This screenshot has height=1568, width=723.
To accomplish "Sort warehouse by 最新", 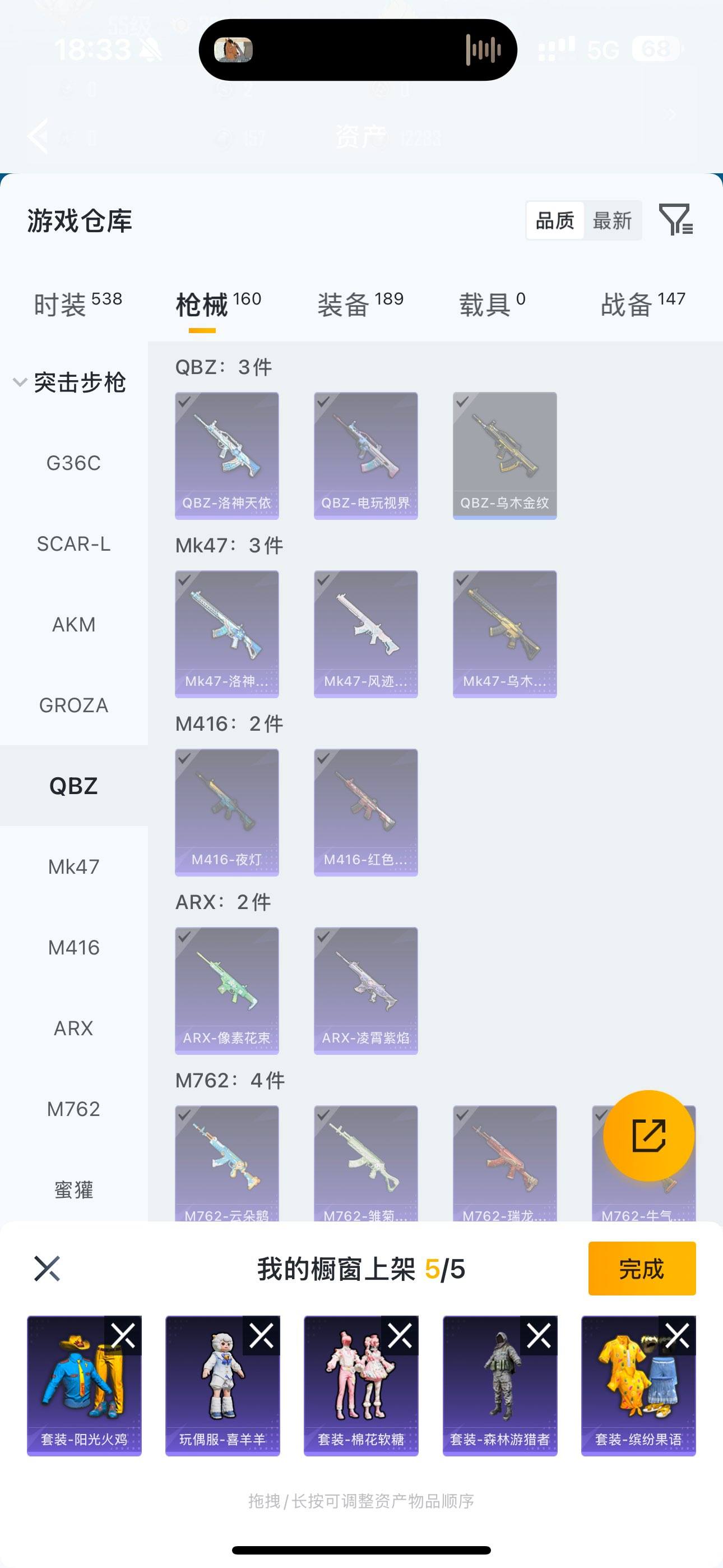I will [x=612, y=220].
